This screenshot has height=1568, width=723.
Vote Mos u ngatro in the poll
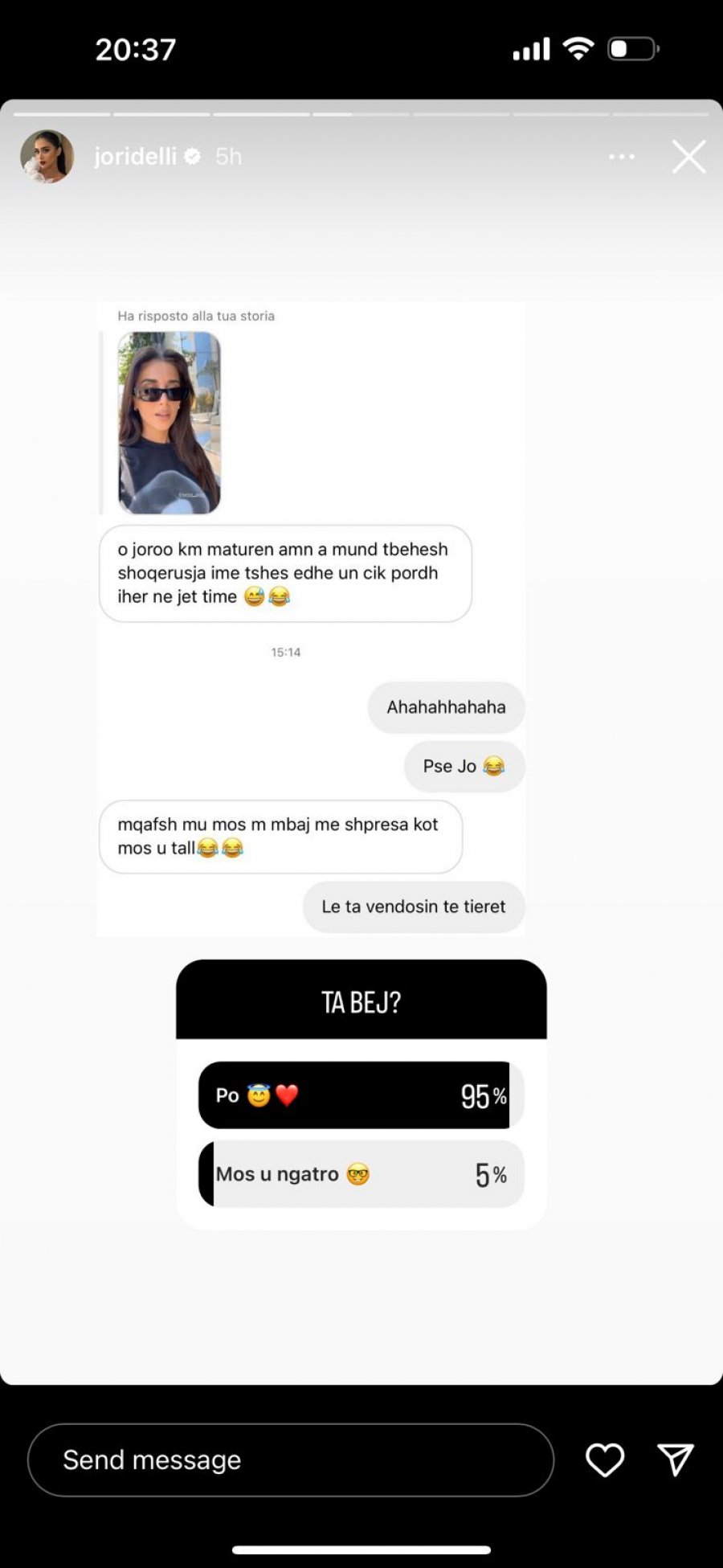pyautogui.click(x=361, y=1173)
